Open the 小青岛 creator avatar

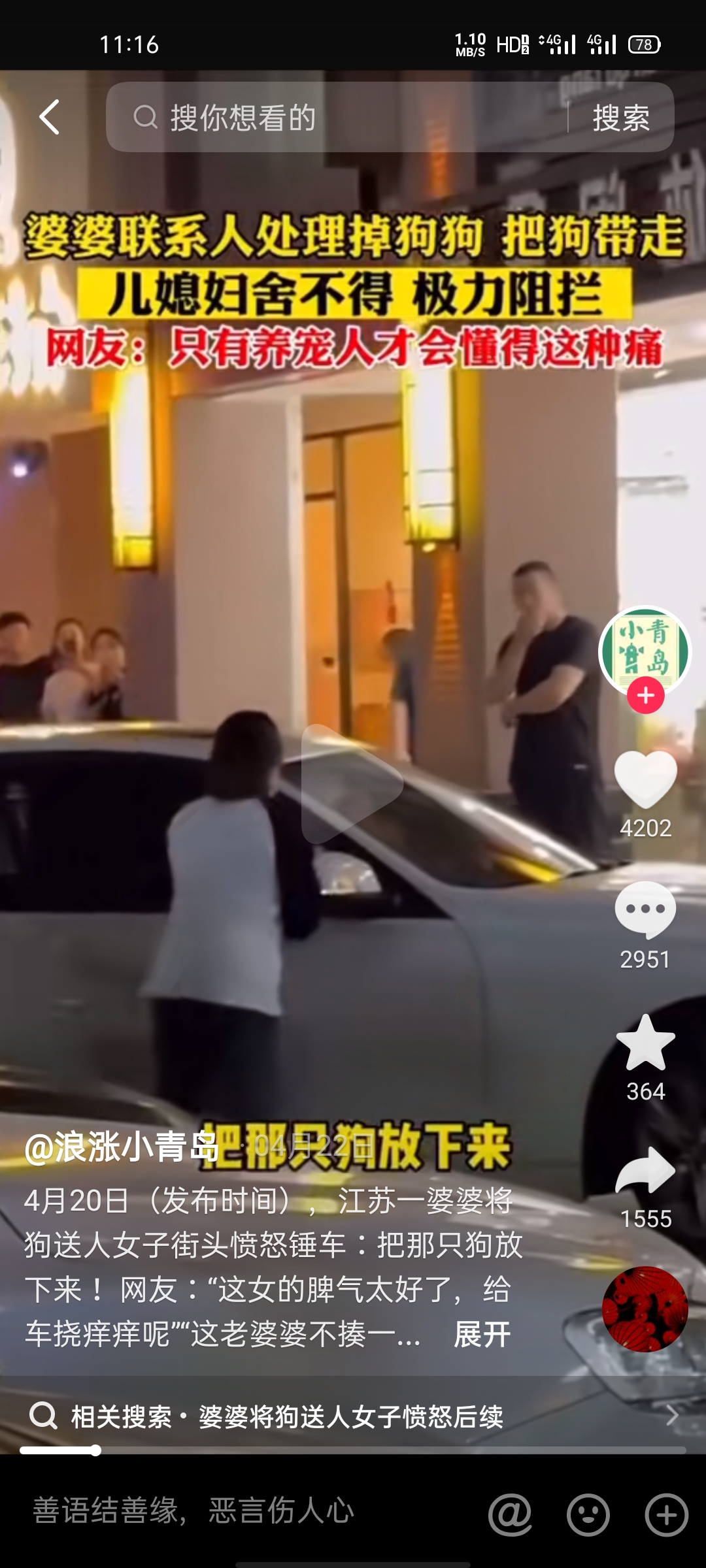pyautogui.click(x=645, y=650)
